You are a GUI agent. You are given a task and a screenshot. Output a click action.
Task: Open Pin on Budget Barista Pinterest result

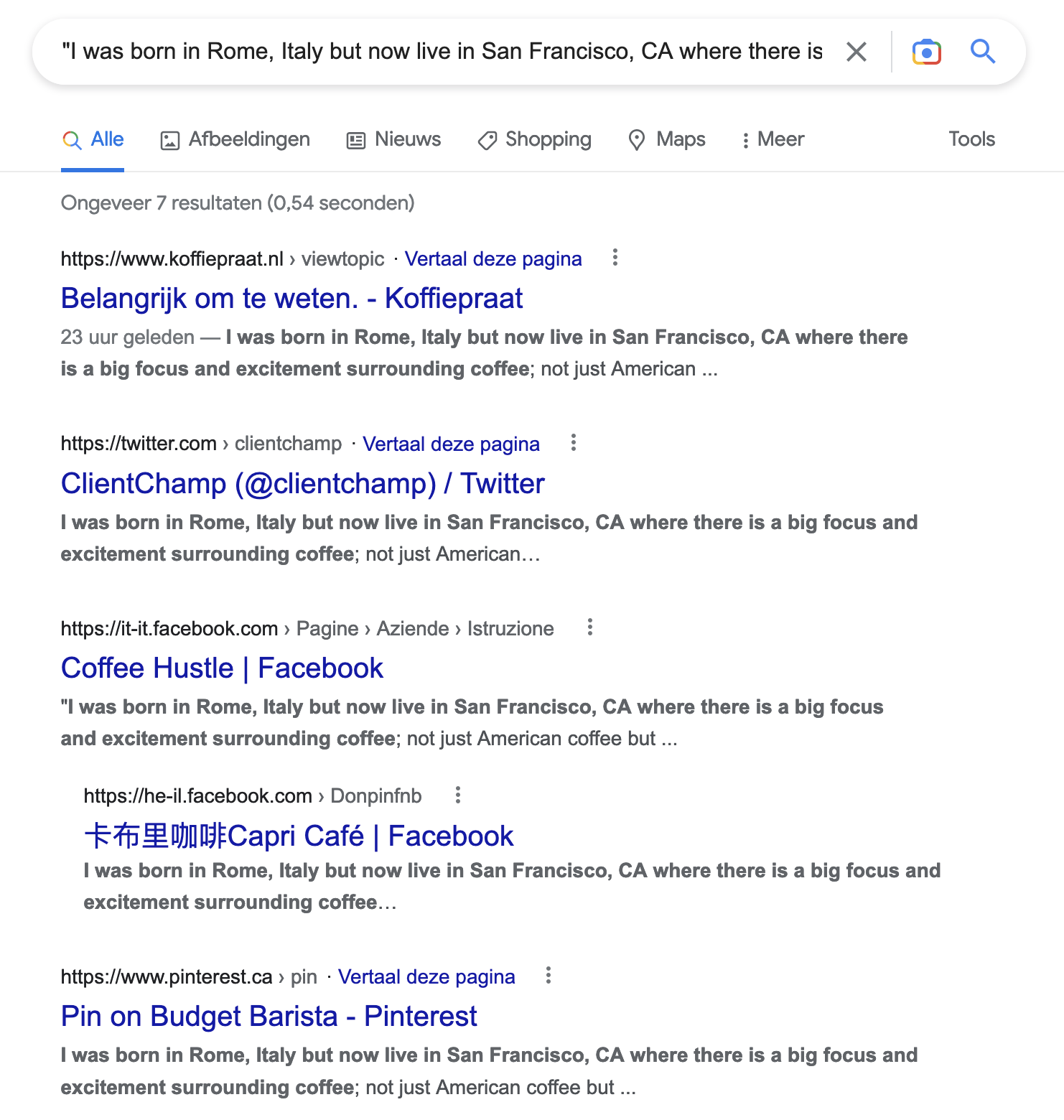coord(269,1017)
